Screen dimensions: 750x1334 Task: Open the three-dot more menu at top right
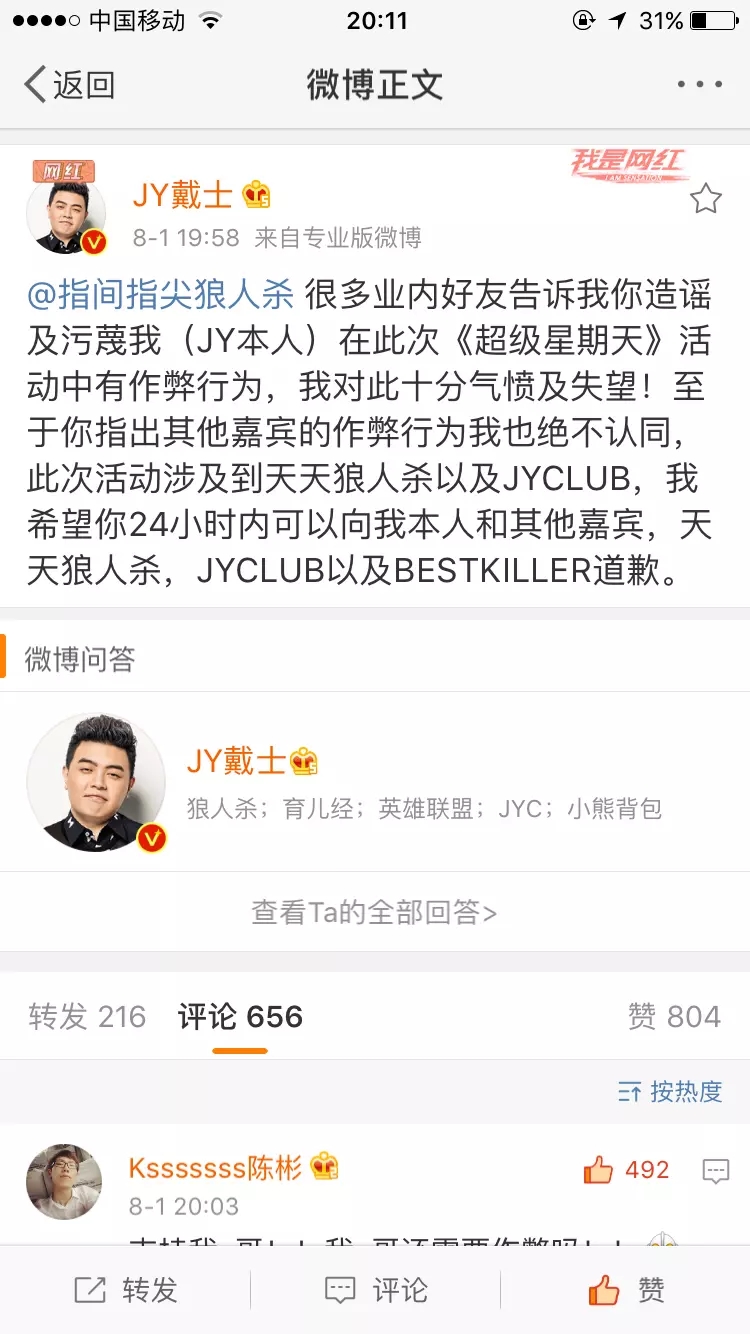[700, 85]
